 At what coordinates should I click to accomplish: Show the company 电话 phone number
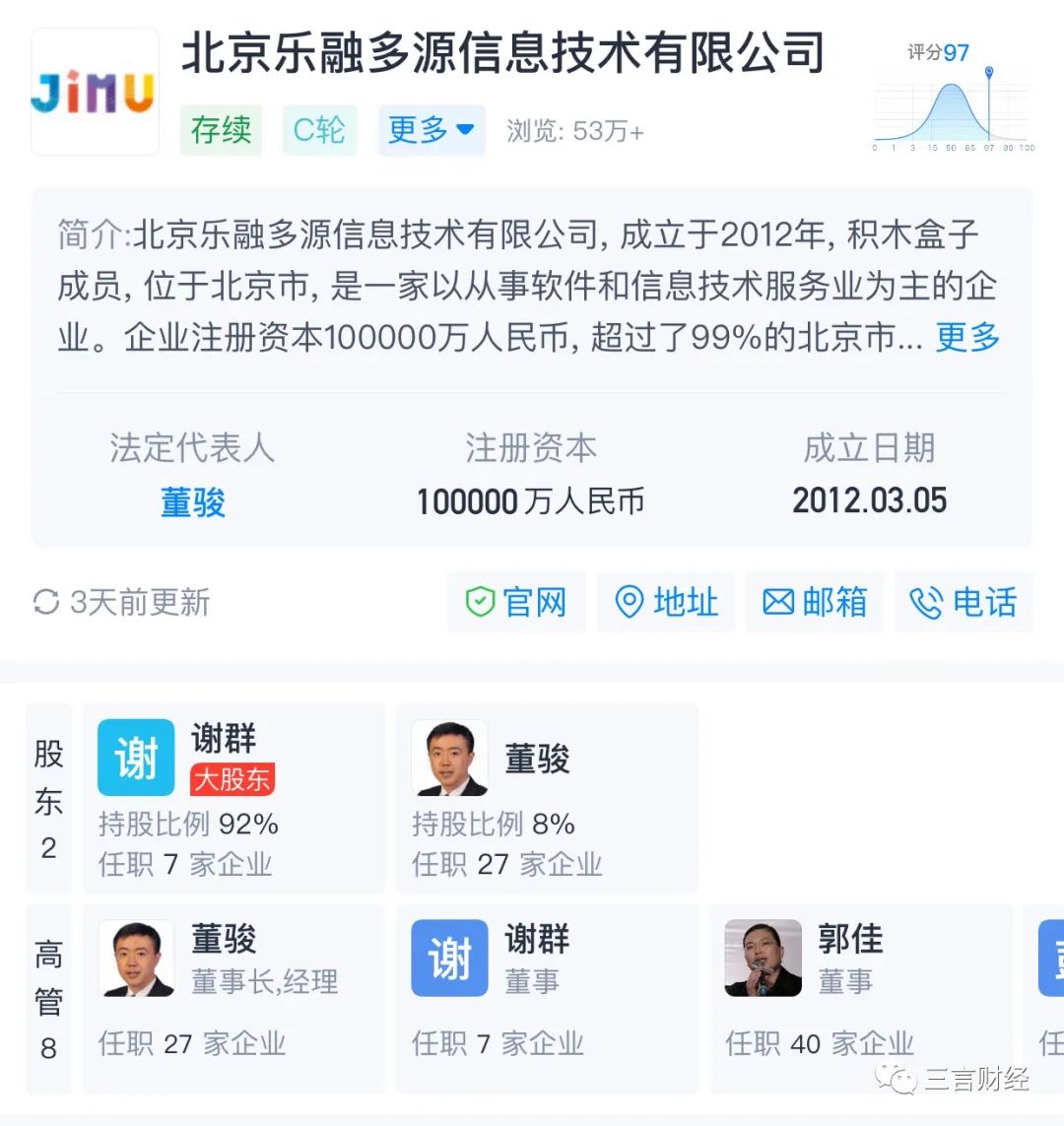coord(964,602)
